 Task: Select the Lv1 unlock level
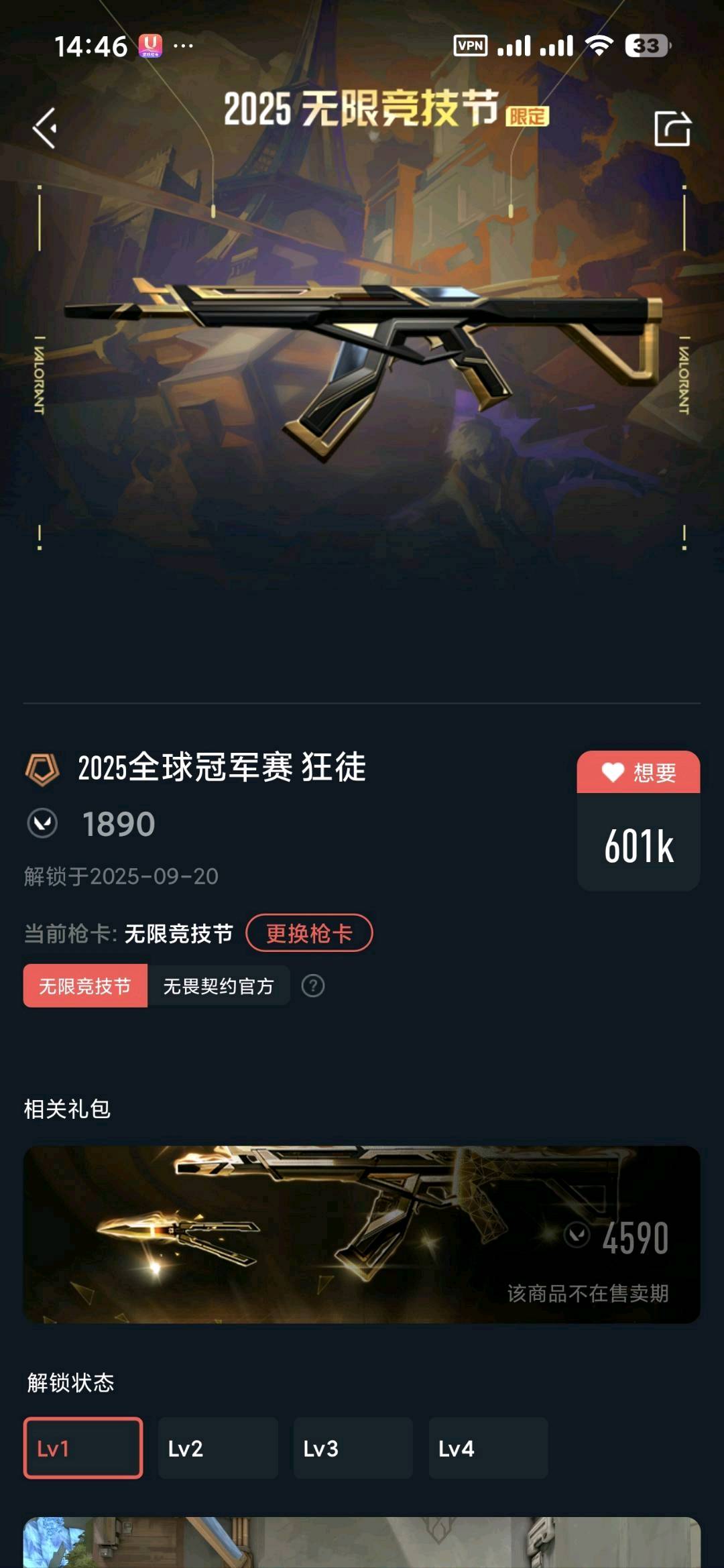83,1448
